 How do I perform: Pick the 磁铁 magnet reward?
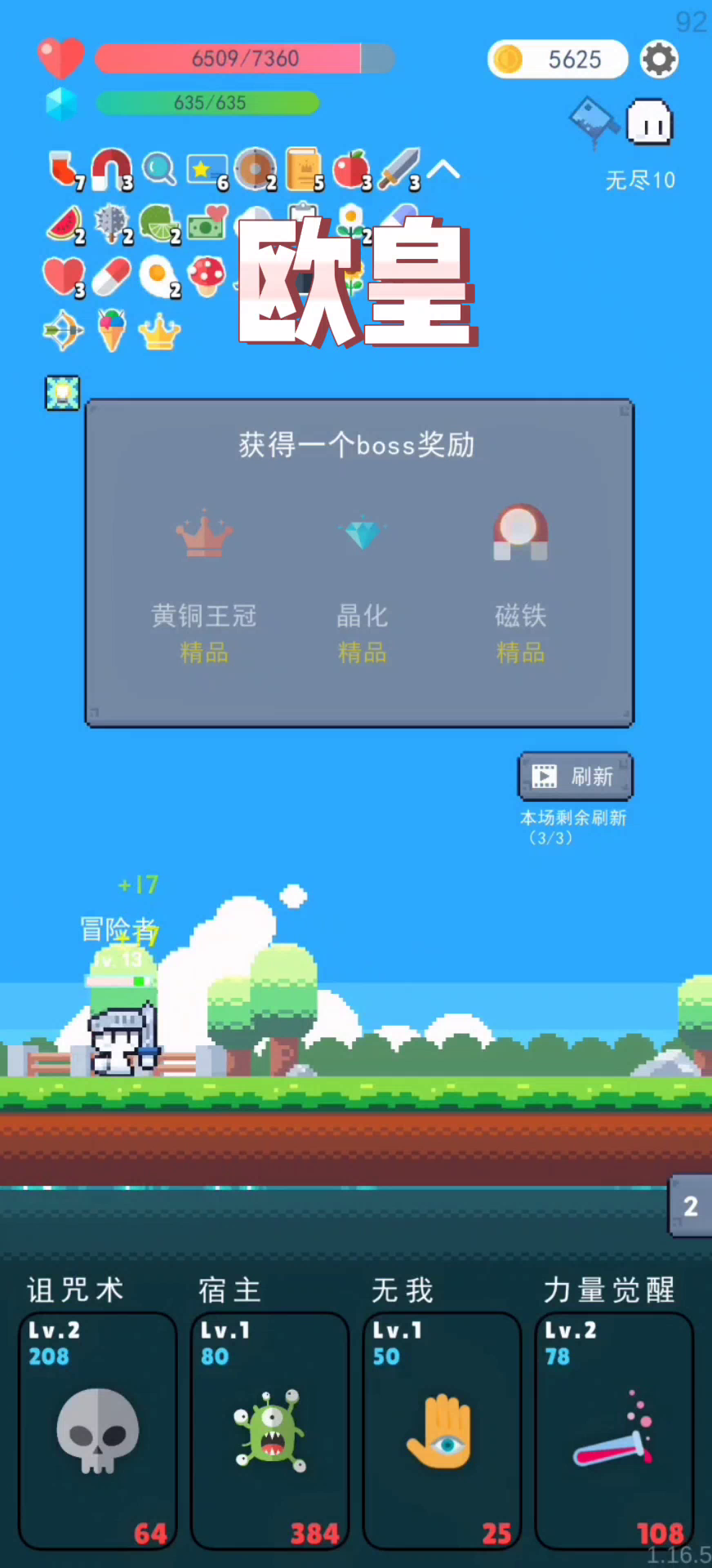point(520,586)
